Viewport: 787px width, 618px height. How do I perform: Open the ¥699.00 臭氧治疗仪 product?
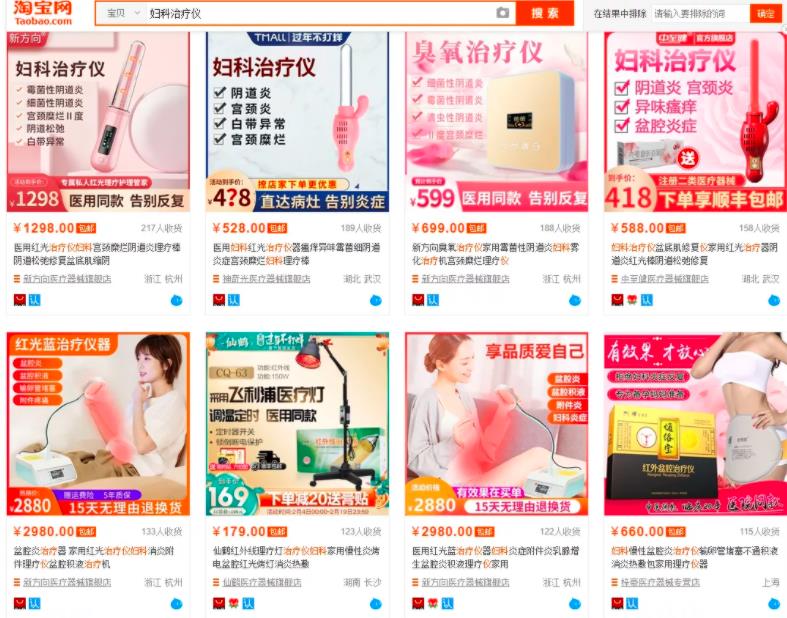click(x=496, y=120)
